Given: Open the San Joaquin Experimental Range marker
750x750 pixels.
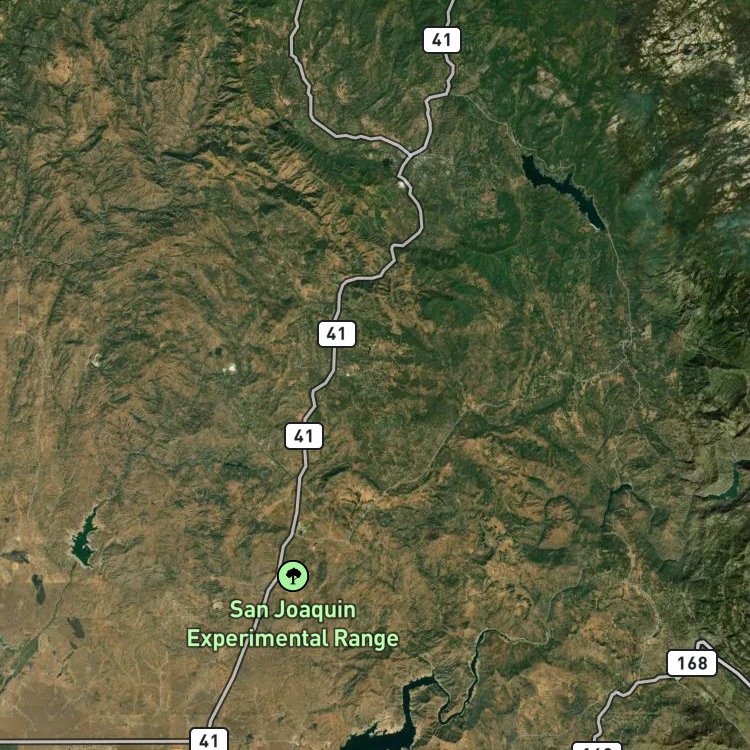Looking at the screenshot, I should click(293, 576).
